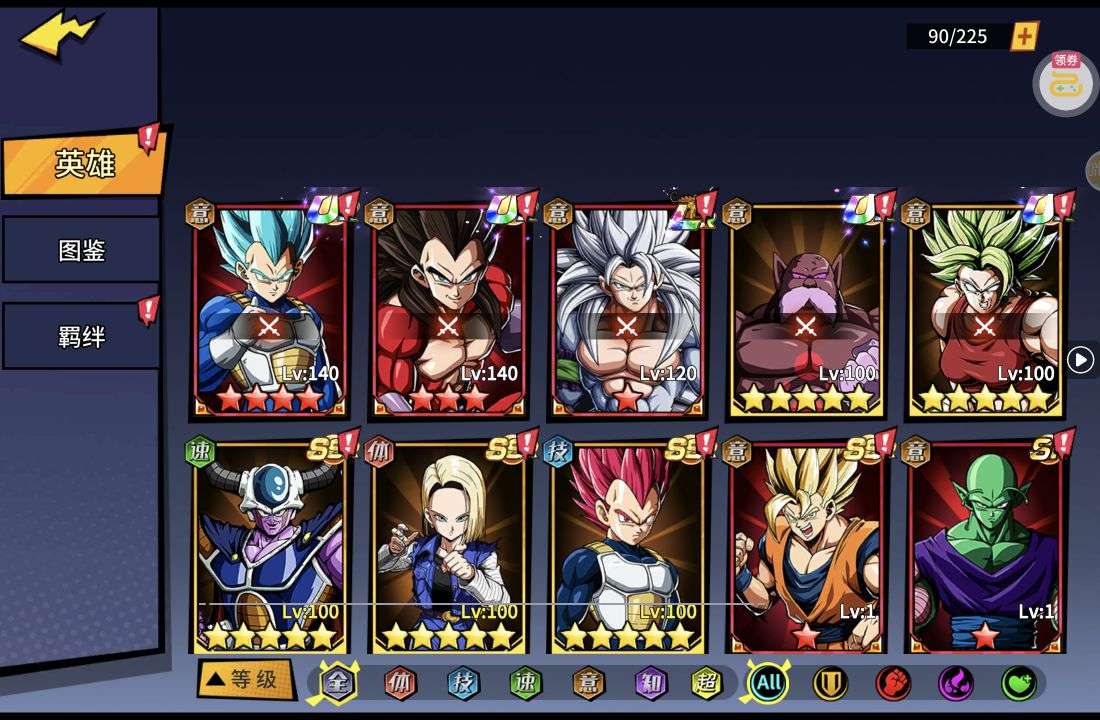Select the green-haired Broly Lv:100 card
The width and height of the screenshot is (1100, 720).
tap(985, 310)
